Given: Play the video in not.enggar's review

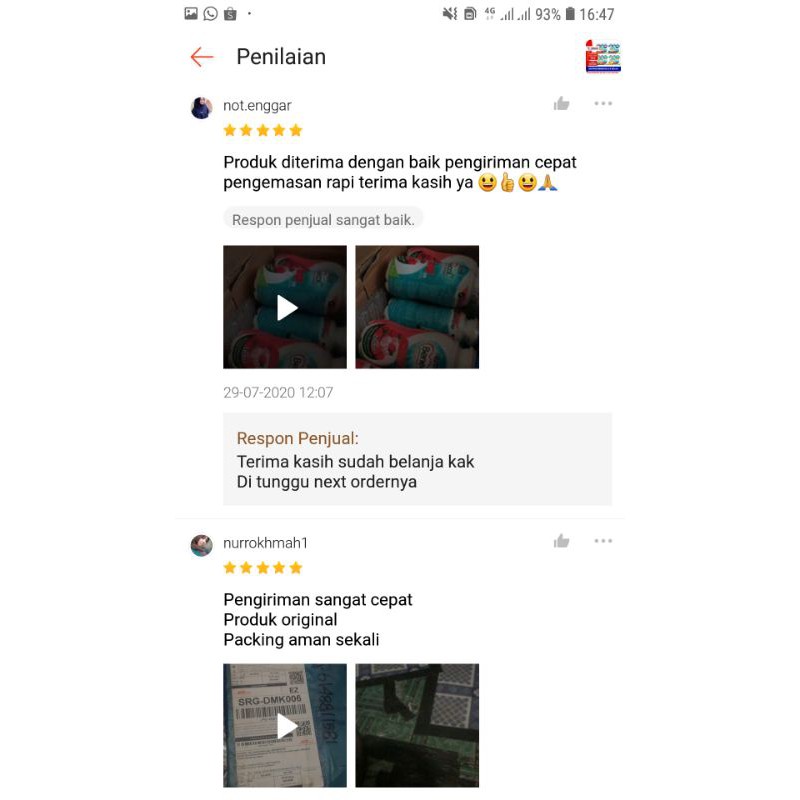Looking at the screenshot, I should tap(285, 307).
